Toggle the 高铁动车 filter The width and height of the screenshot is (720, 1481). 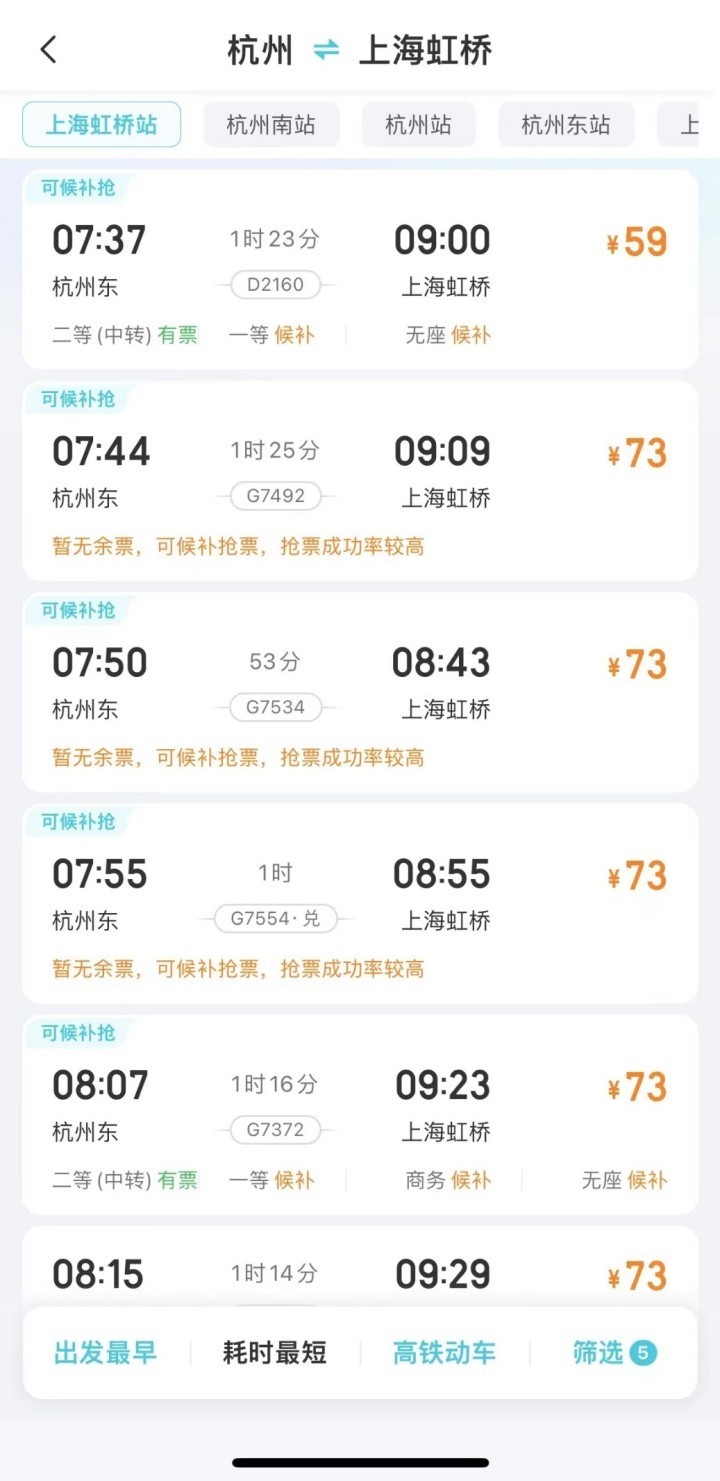pyautogui.click(x=444, y=1353)
